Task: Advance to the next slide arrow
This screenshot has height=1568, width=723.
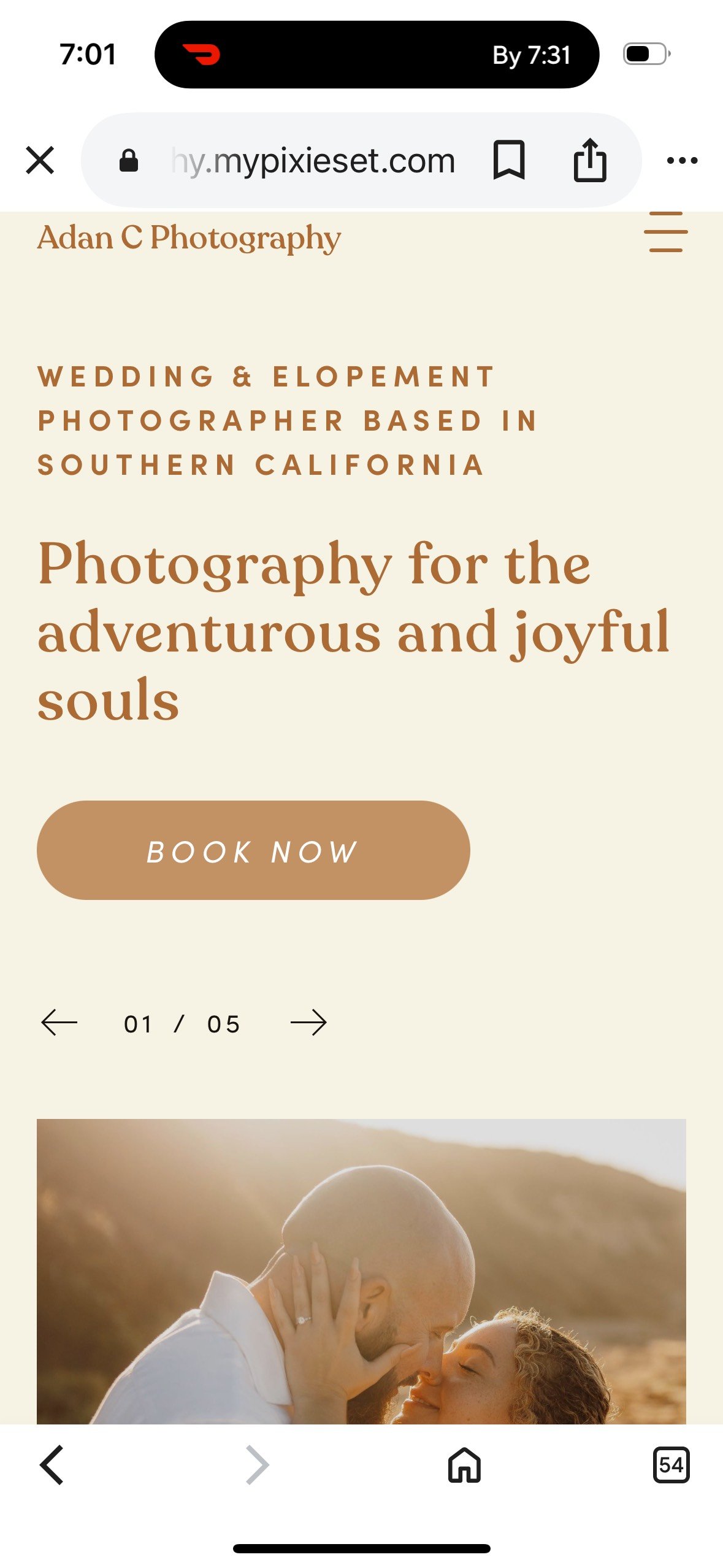Action: pyautogui.click(x=308, y=1023)
